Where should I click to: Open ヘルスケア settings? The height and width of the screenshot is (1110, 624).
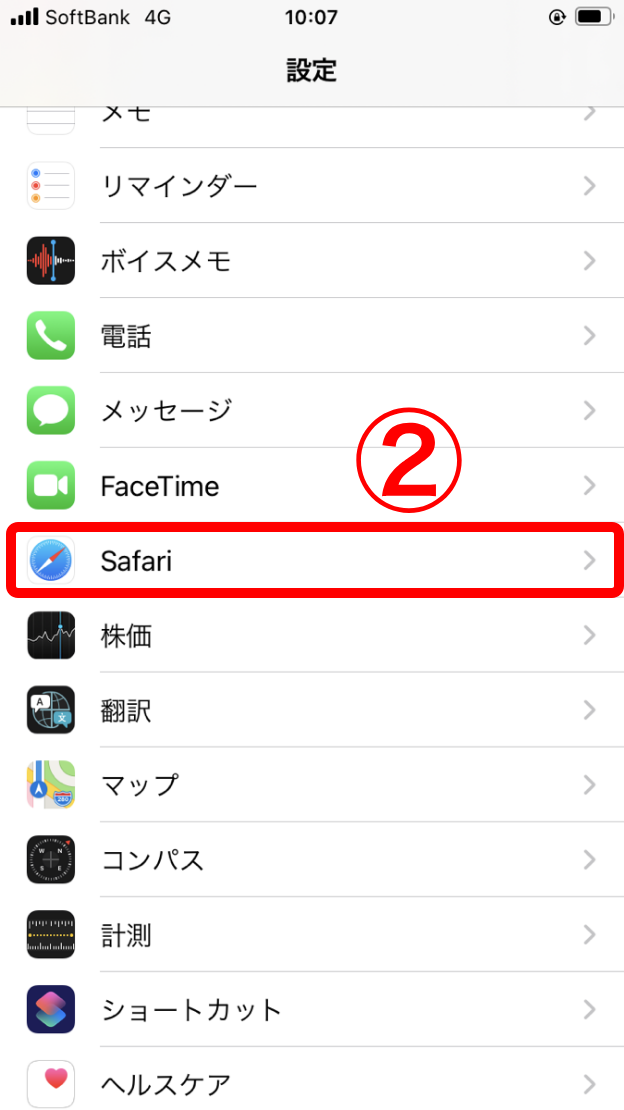(312, 1084)
